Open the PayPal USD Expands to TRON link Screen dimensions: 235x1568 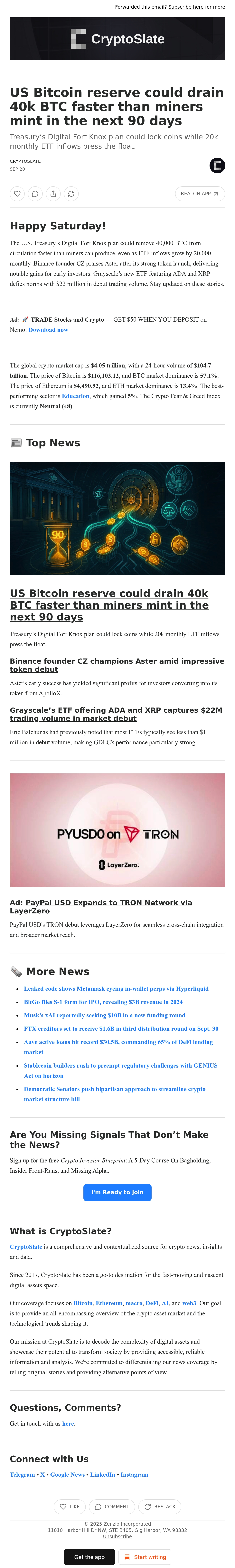pos(101,906)
